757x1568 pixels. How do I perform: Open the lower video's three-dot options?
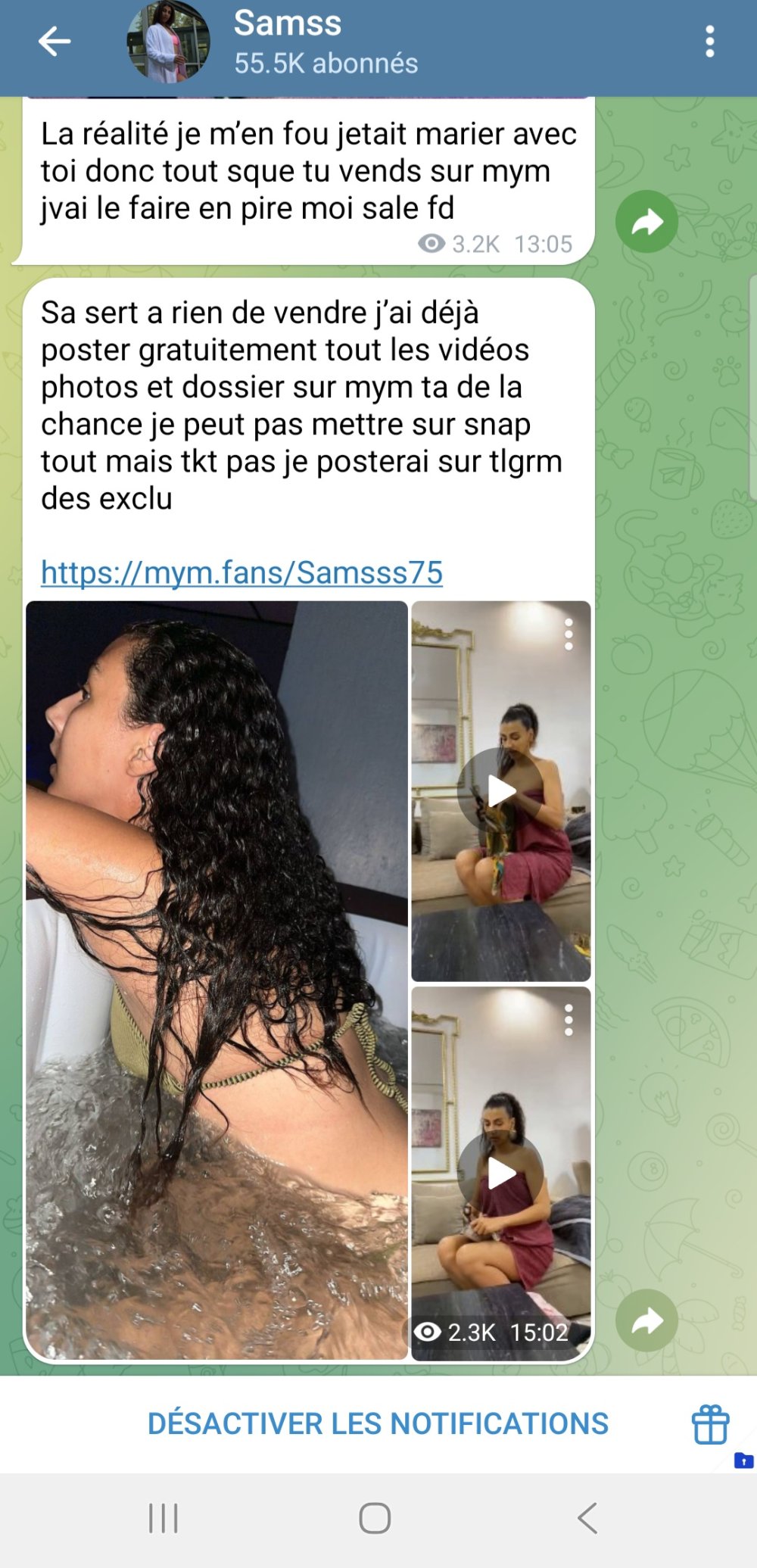569,1020
